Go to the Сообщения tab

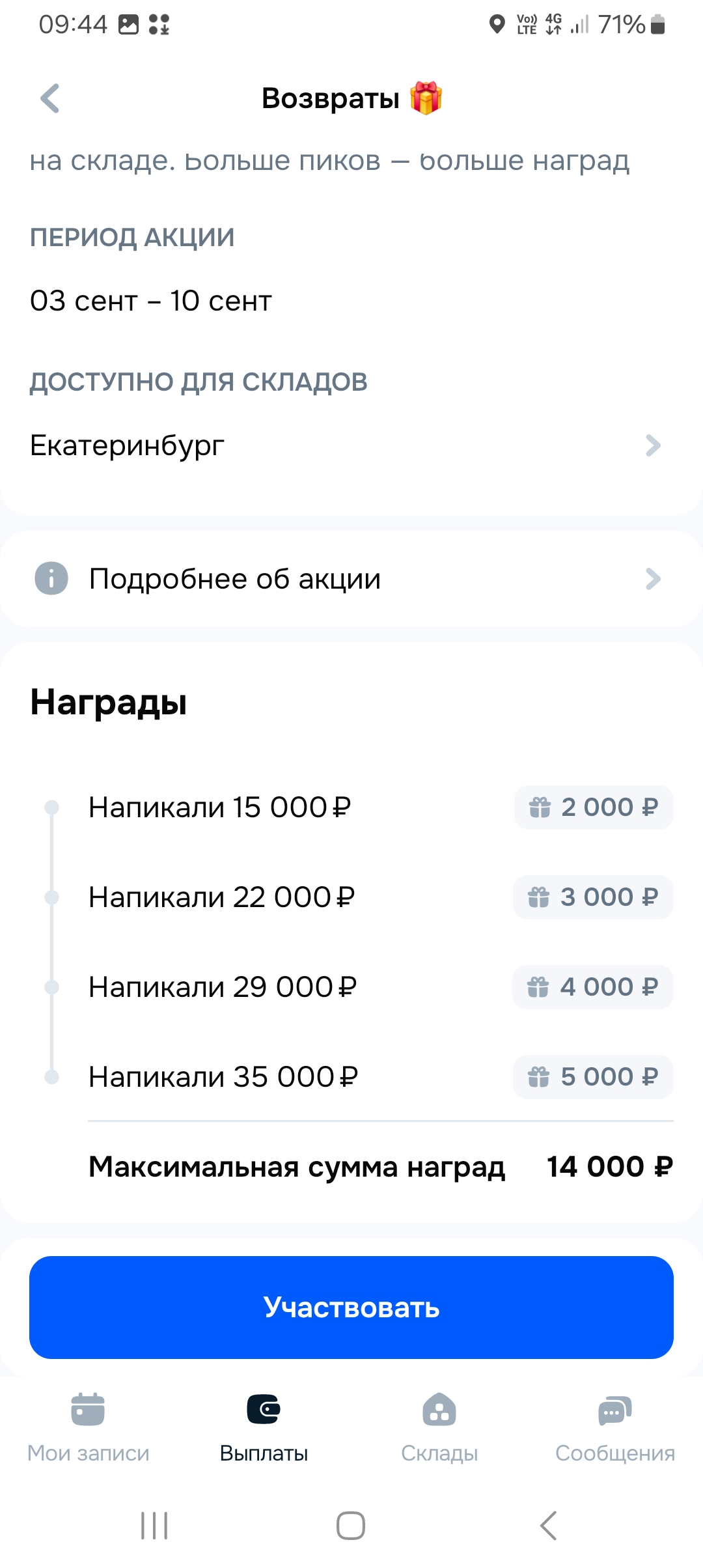[x=614, y=1427]
